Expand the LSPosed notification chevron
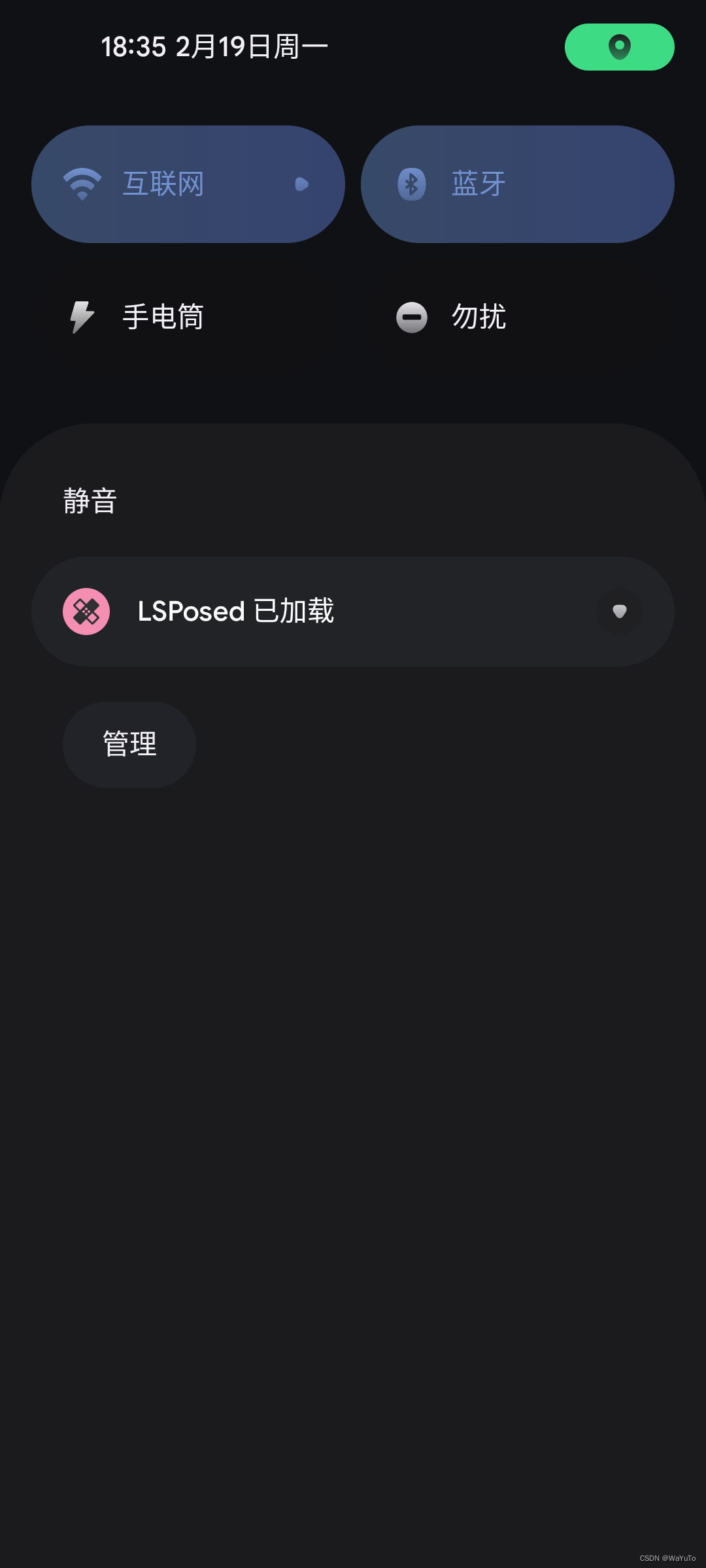The width and height of the screenshot is (706, 1568). pos(619,612)
